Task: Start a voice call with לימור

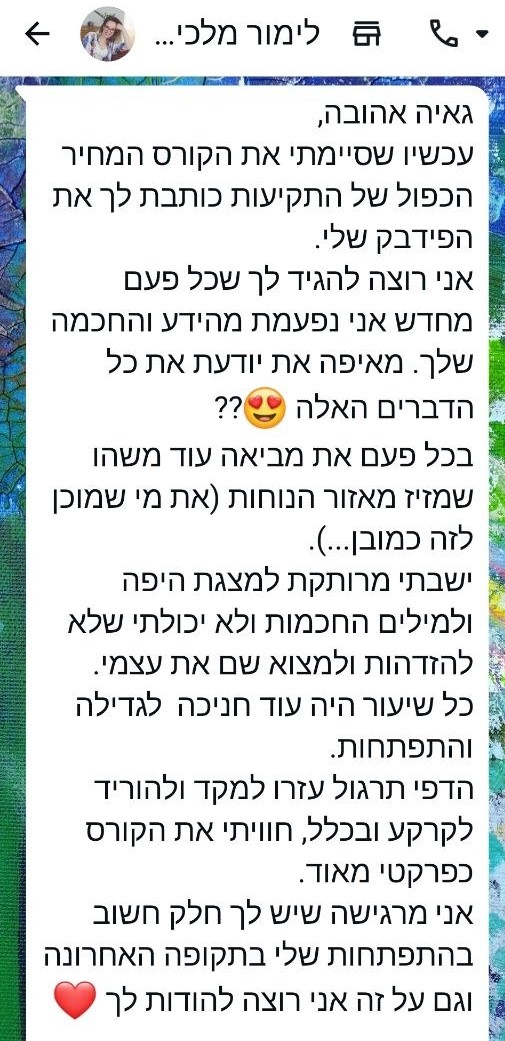Action: pos(444,34)
